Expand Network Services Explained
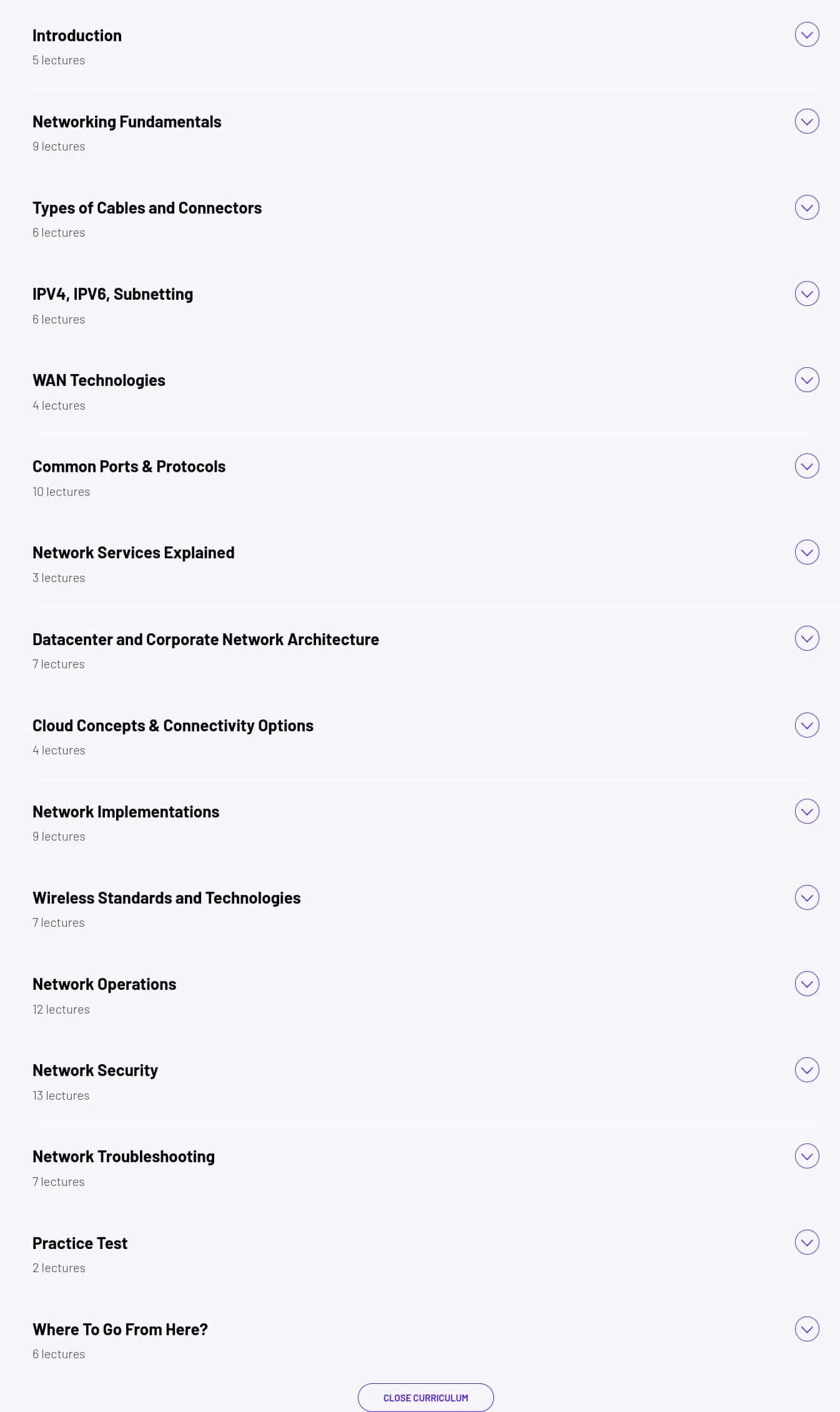This screenshot has width=840, height=1412. pos(807,552)
